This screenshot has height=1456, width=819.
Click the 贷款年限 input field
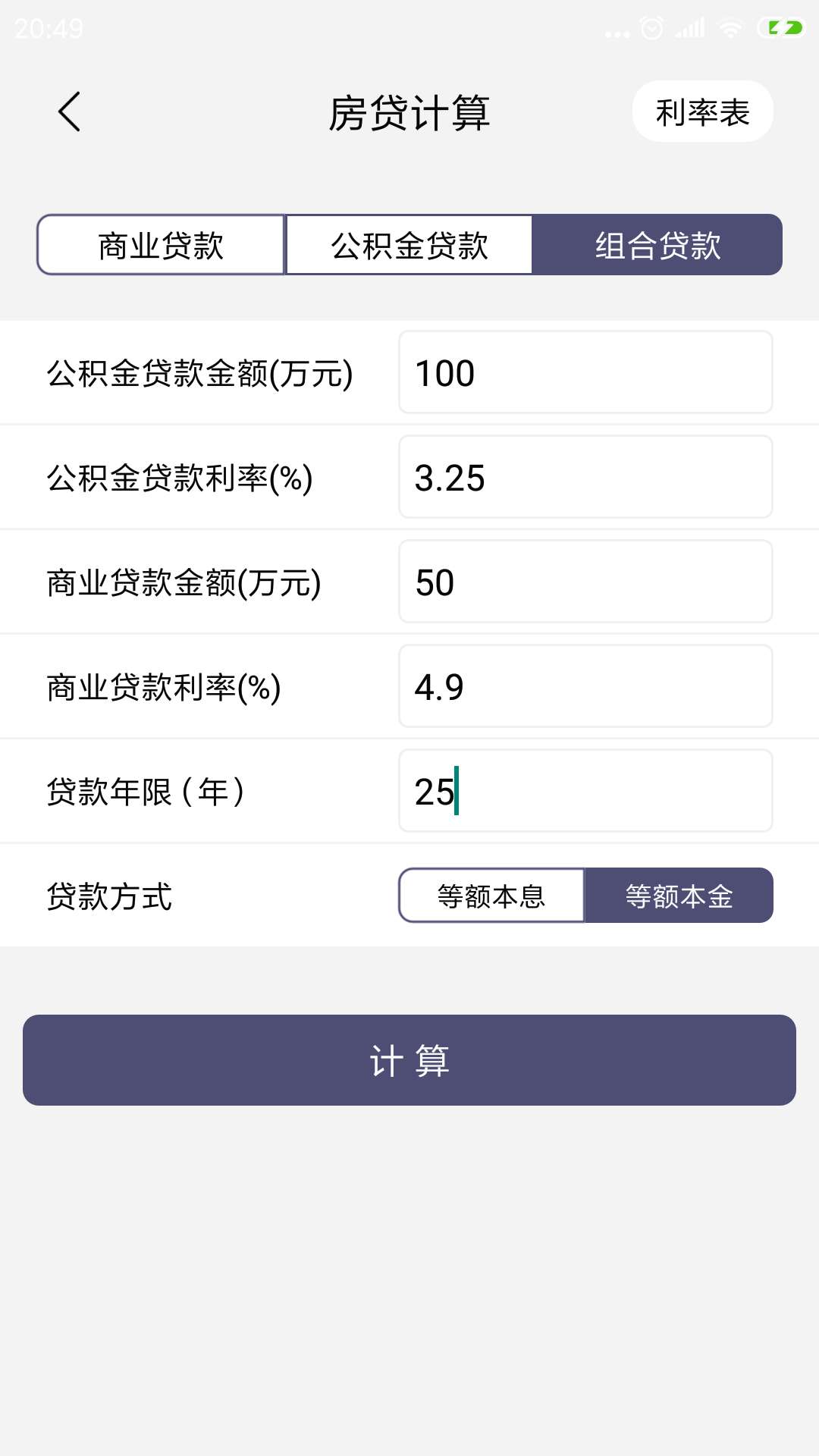pyautogui.click(x=585, y=790)
